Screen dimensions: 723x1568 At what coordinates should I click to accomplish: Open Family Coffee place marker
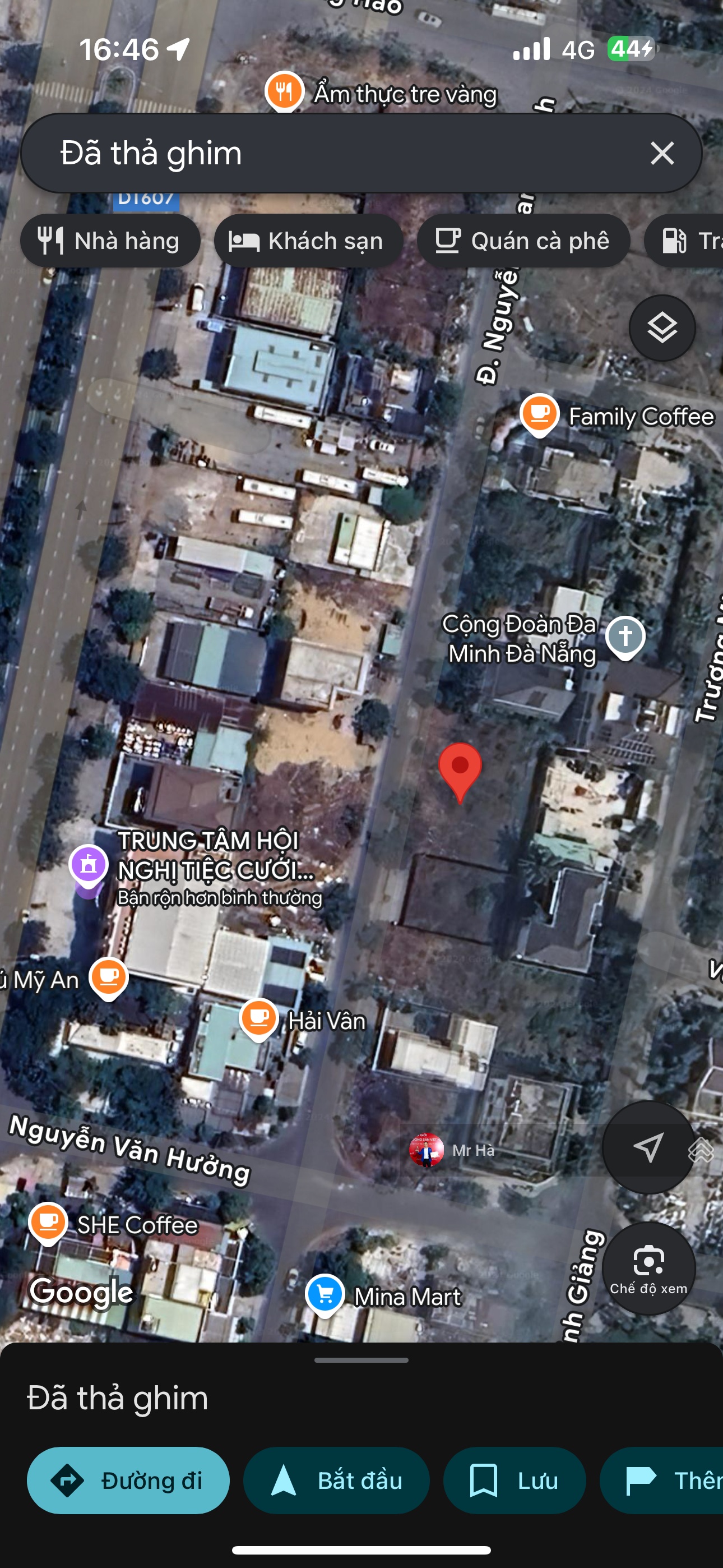pos(539,414)
